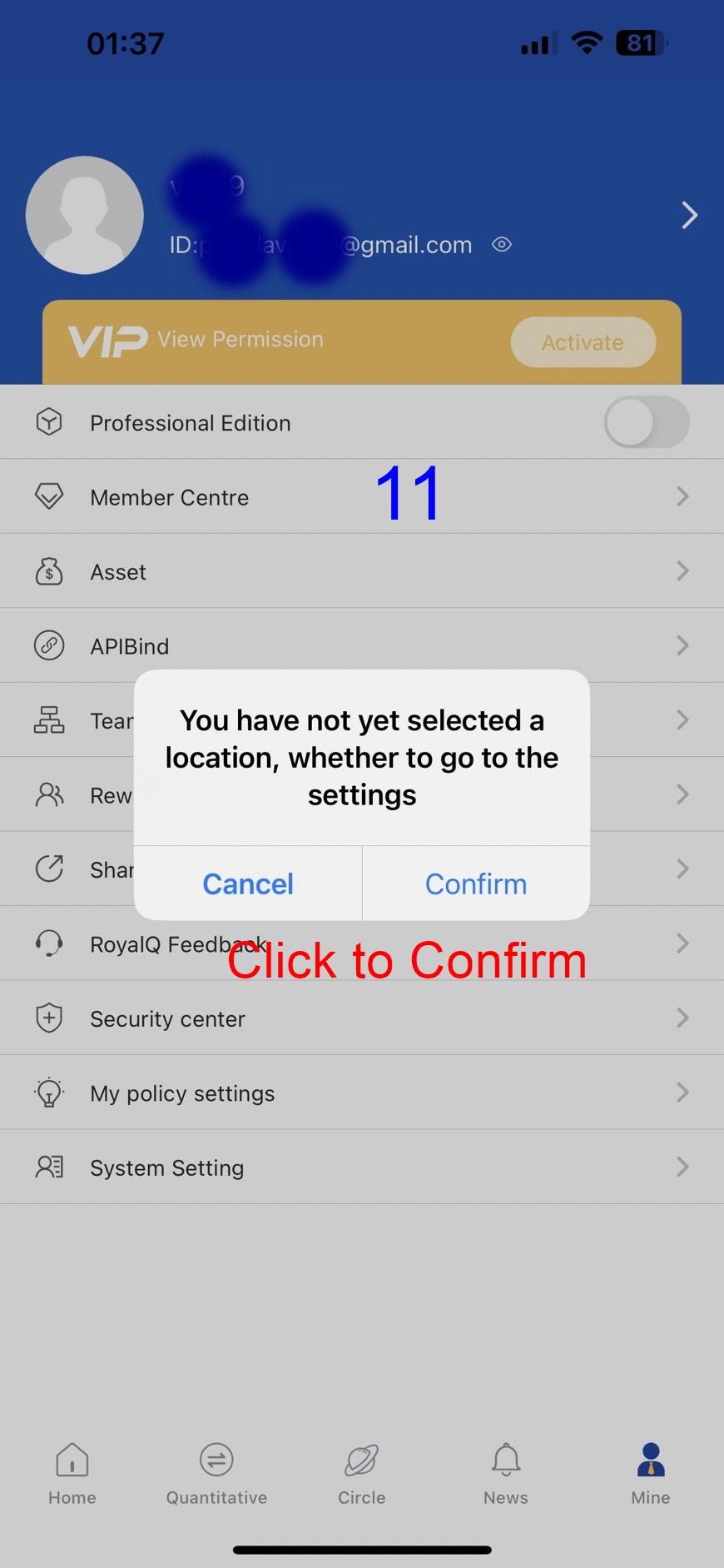Toggle ID visibility eye icon
The height and width of the screenshot is (1568, 724).
(x=502, y=245)
